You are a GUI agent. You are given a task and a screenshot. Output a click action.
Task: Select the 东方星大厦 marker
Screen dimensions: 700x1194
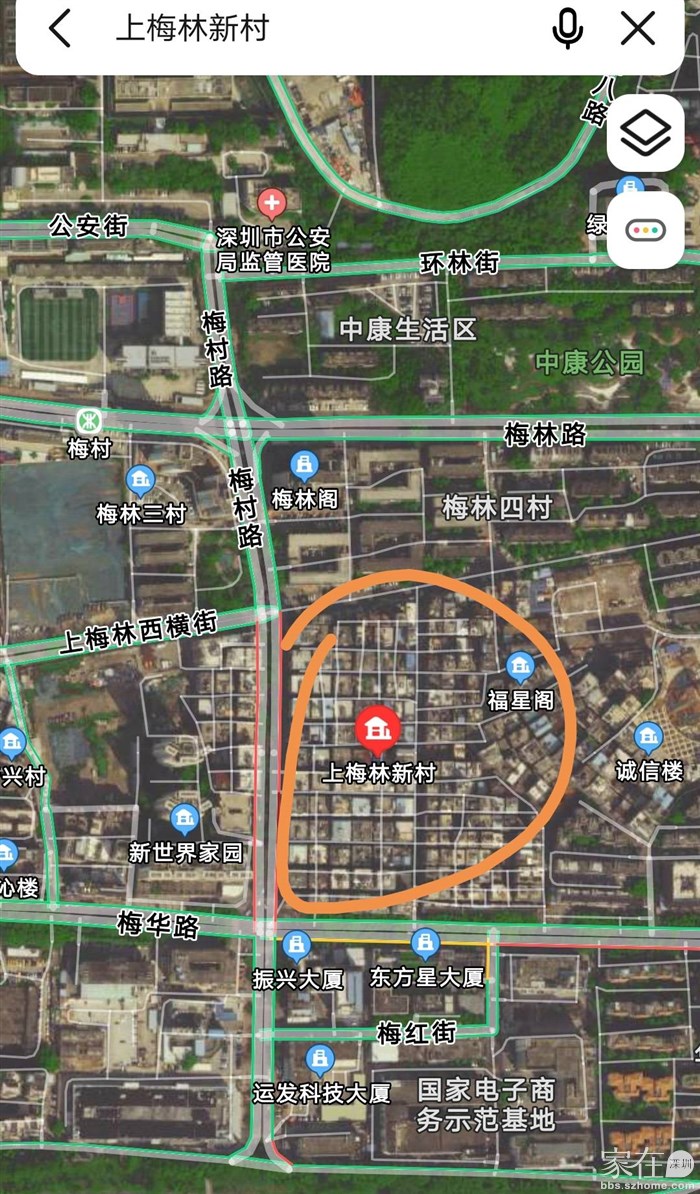click(426, 944)
